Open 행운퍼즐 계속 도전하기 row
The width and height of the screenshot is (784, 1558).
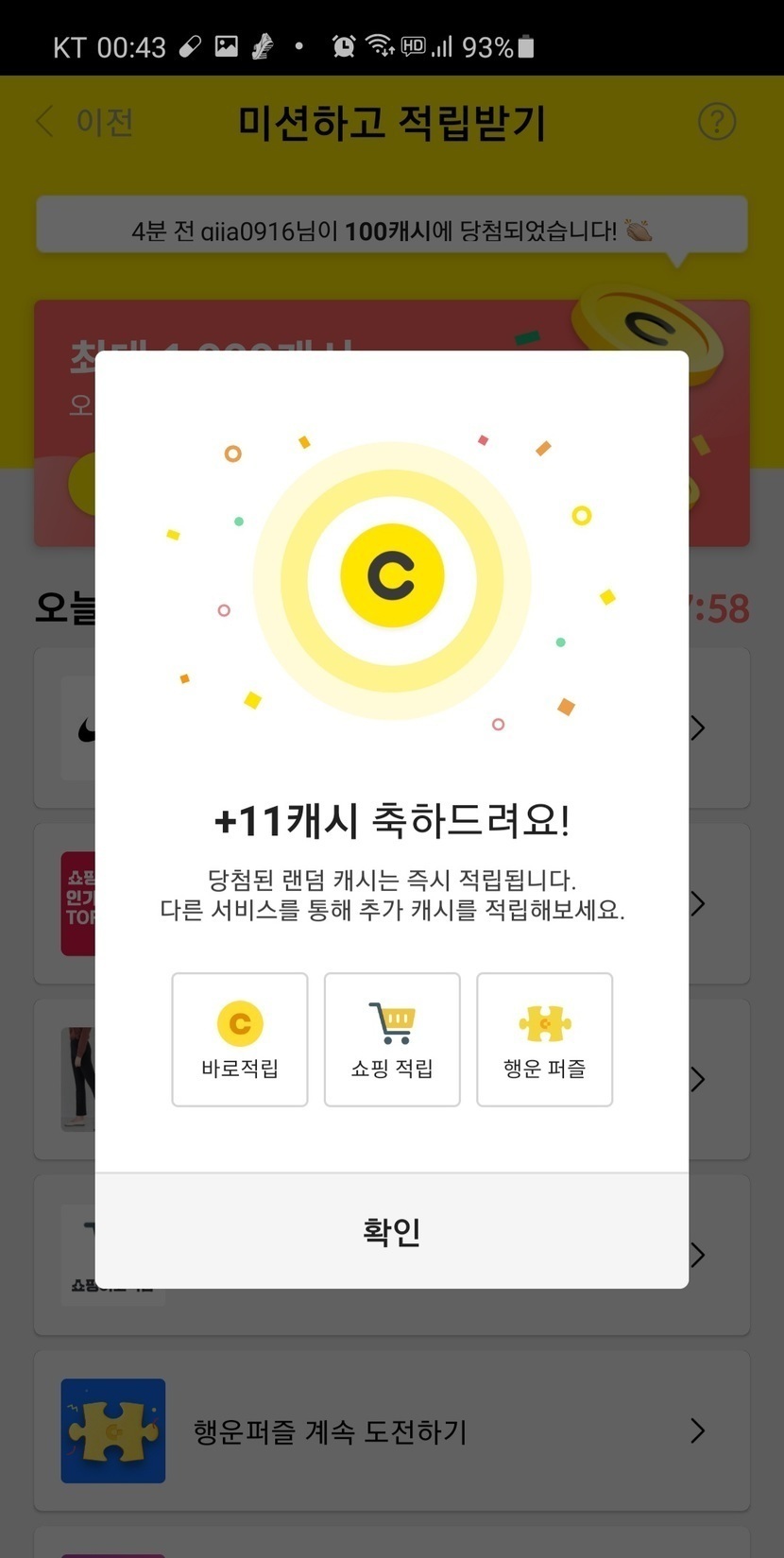pyautogui.click(x=391, y=1430)
